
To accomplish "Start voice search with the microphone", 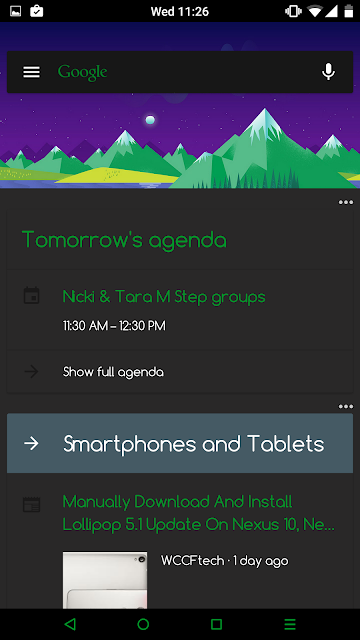I will (328, 72).
